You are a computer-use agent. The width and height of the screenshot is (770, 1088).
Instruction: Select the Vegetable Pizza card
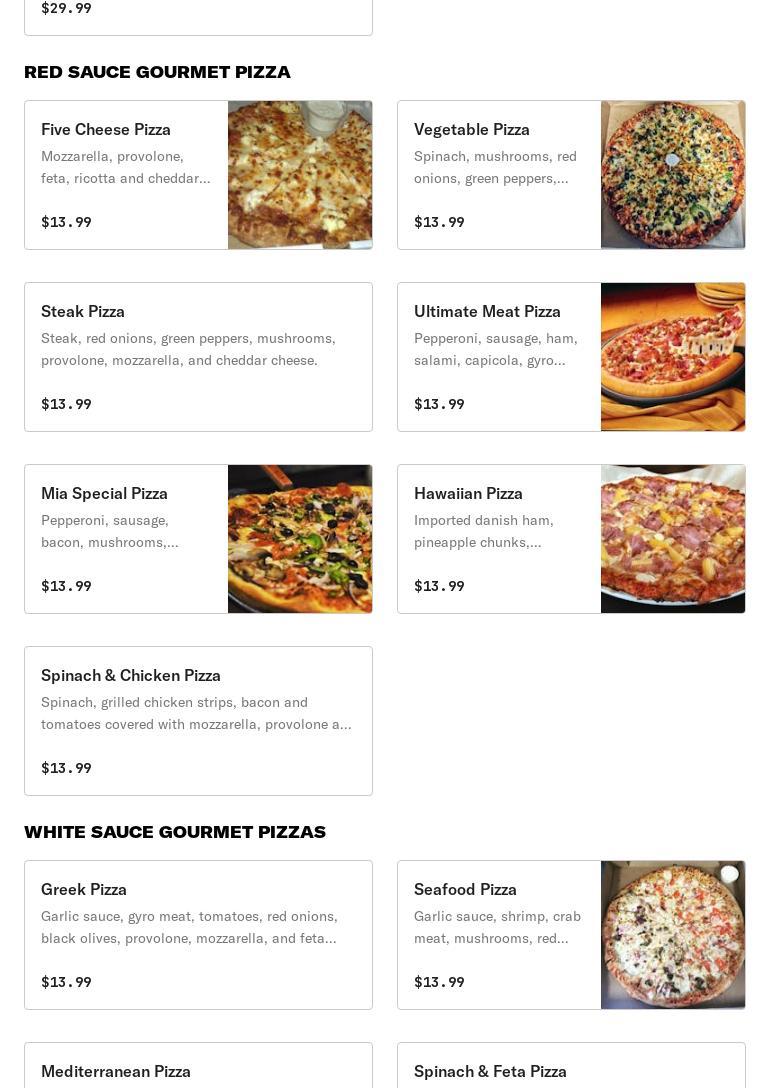point(571,175)
